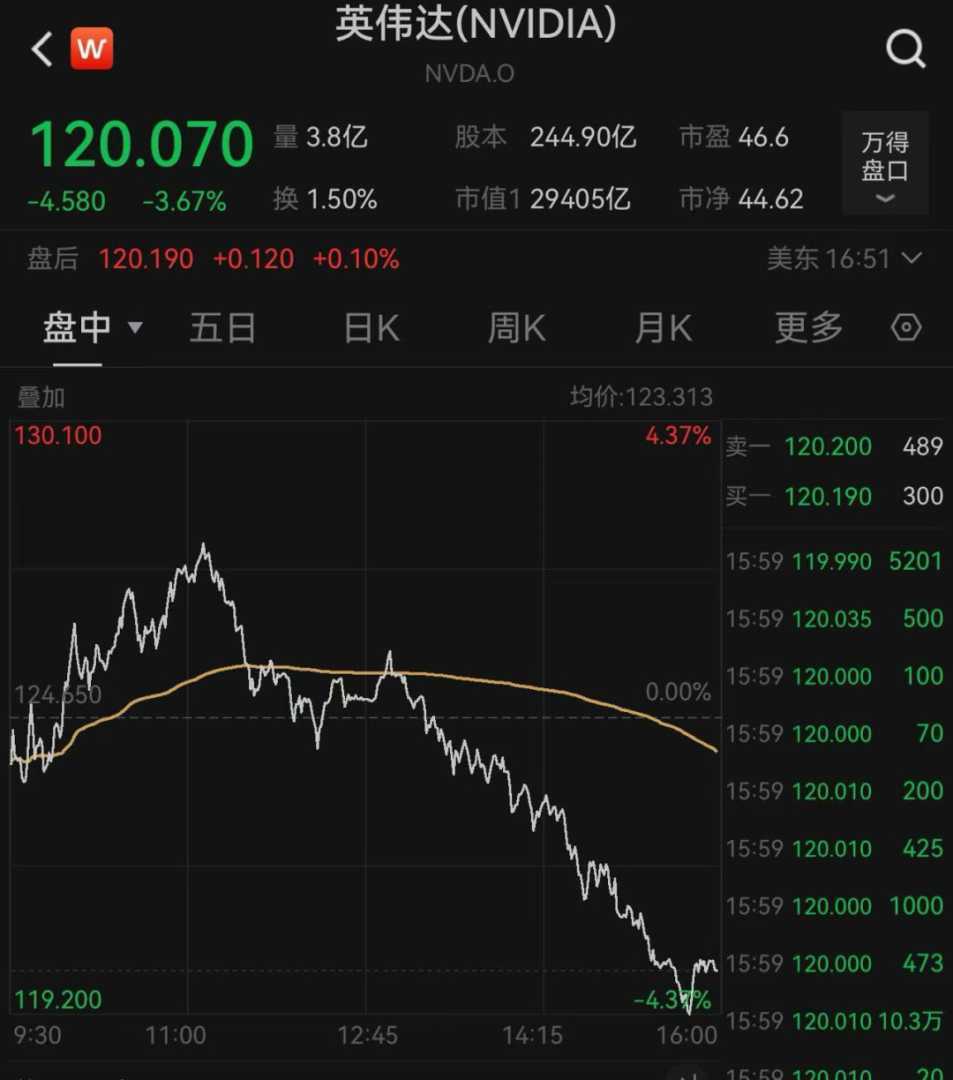Open the chart settings hexagon icon
The width and height of the screenshot is (953, 1080).
pos(906,327)
